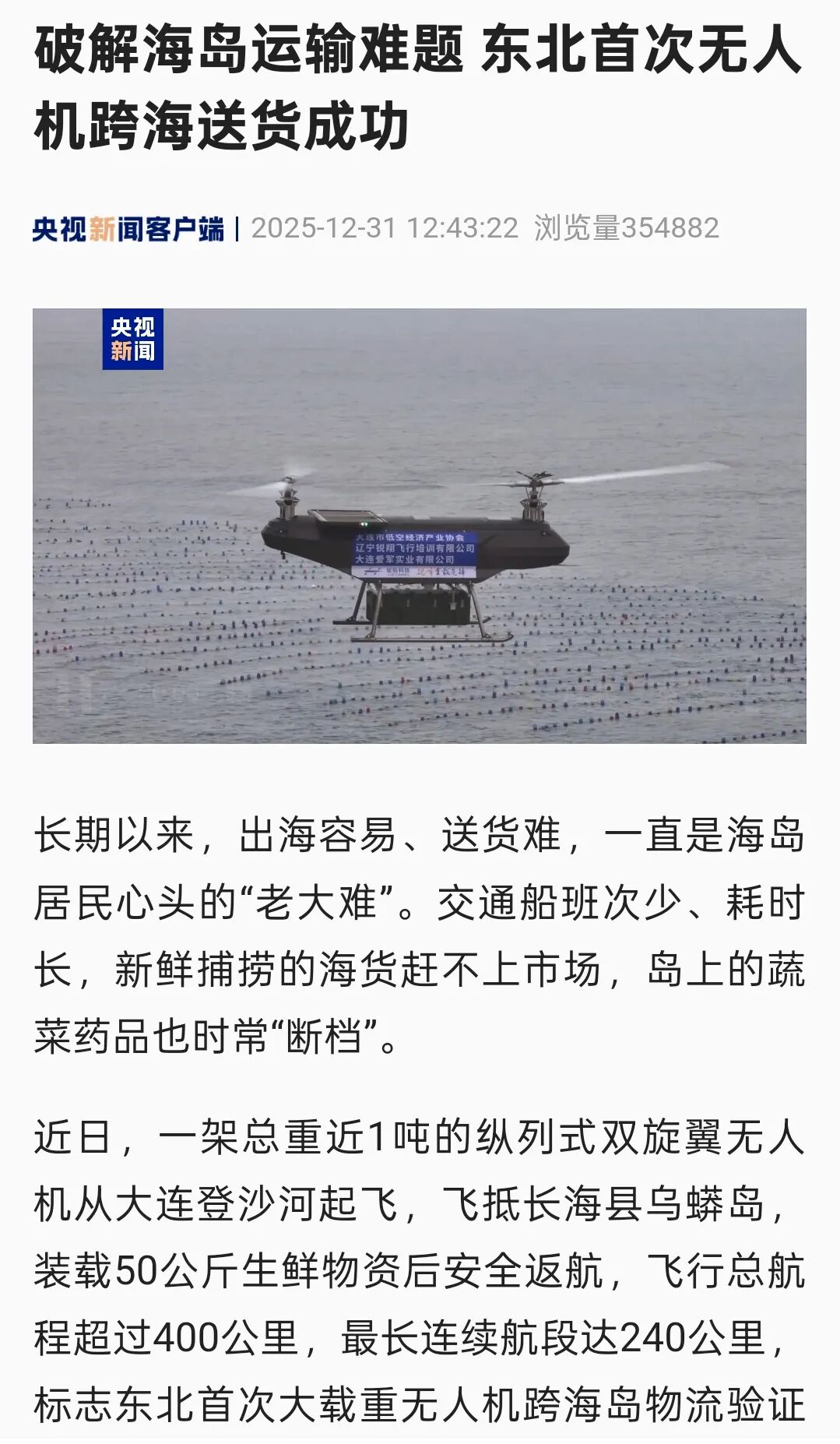Open the drone photo in the article
This screenshot has height=1444, width=840.
coord(419,526)
